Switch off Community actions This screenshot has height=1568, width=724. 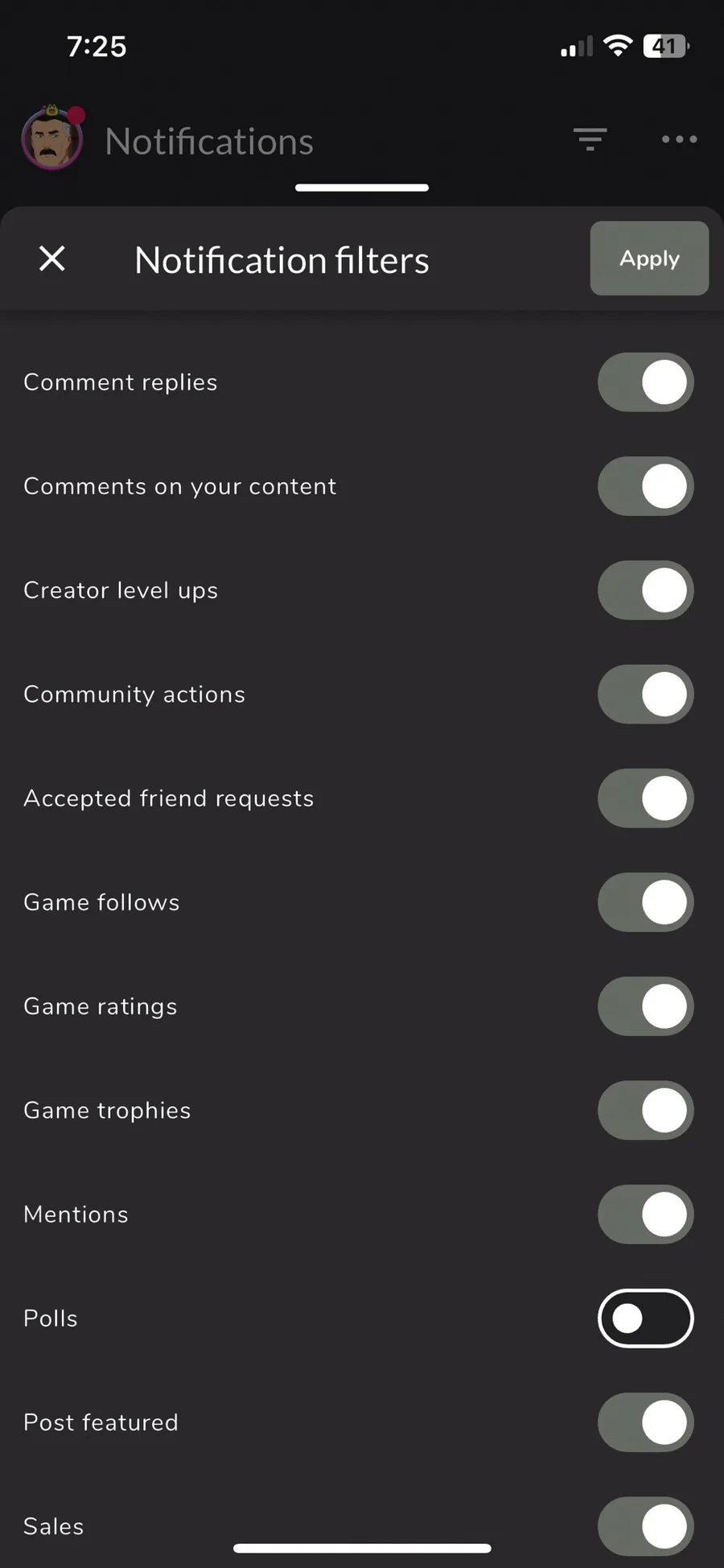645,694
